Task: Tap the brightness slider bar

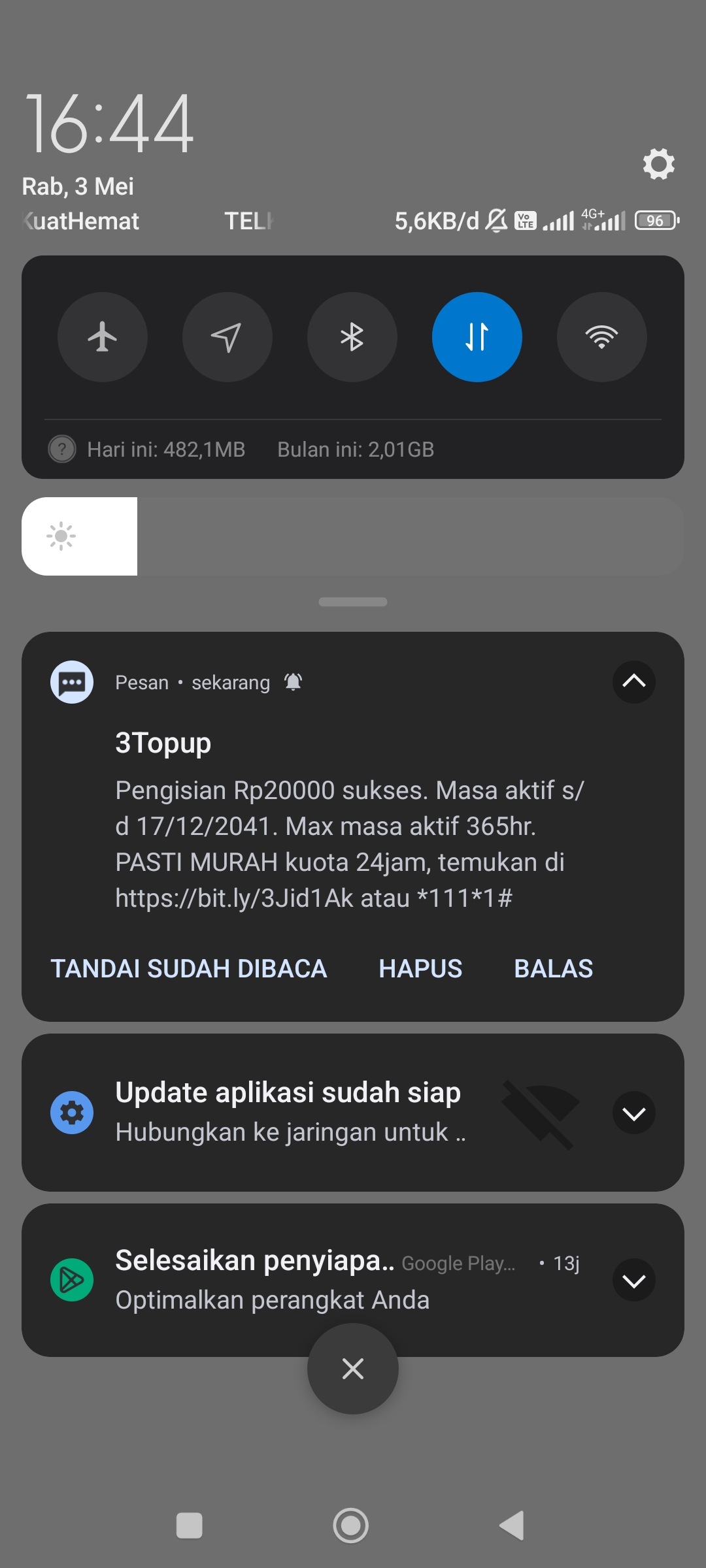Action: tap(353, 536)
